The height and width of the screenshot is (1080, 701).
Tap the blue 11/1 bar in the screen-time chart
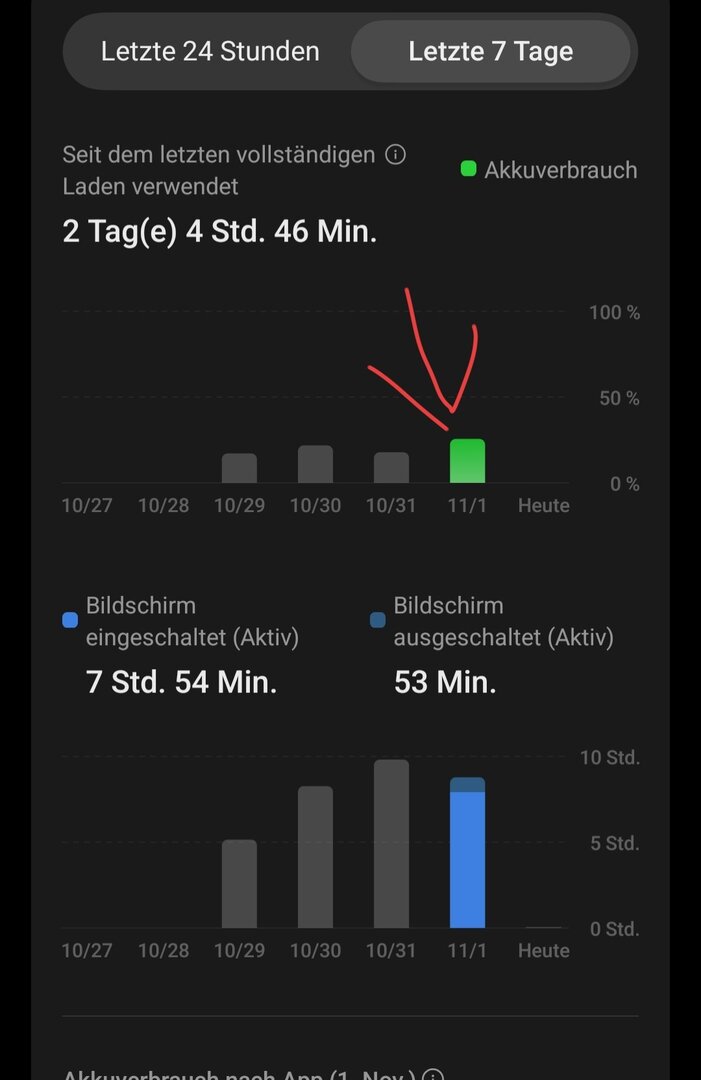467,858
